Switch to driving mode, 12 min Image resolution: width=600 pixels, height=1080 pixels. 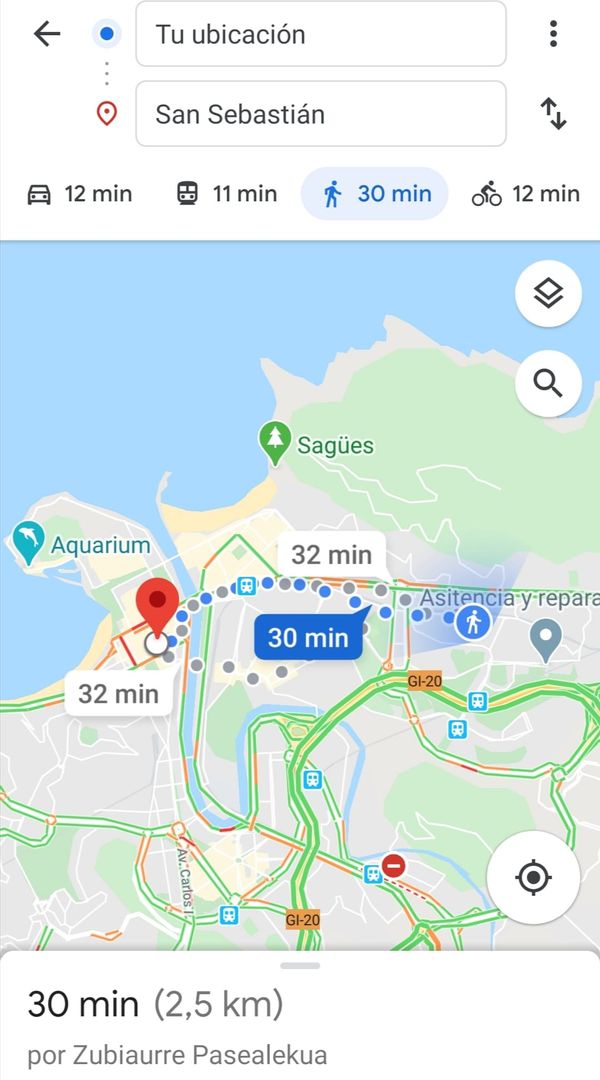(79, 193)
